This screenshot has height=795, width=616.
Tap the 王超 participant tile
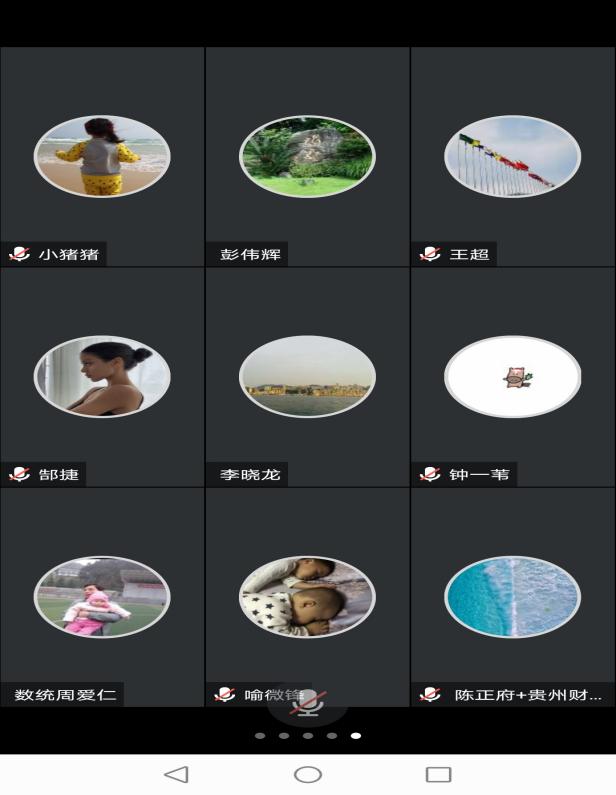tap(512, 156)
